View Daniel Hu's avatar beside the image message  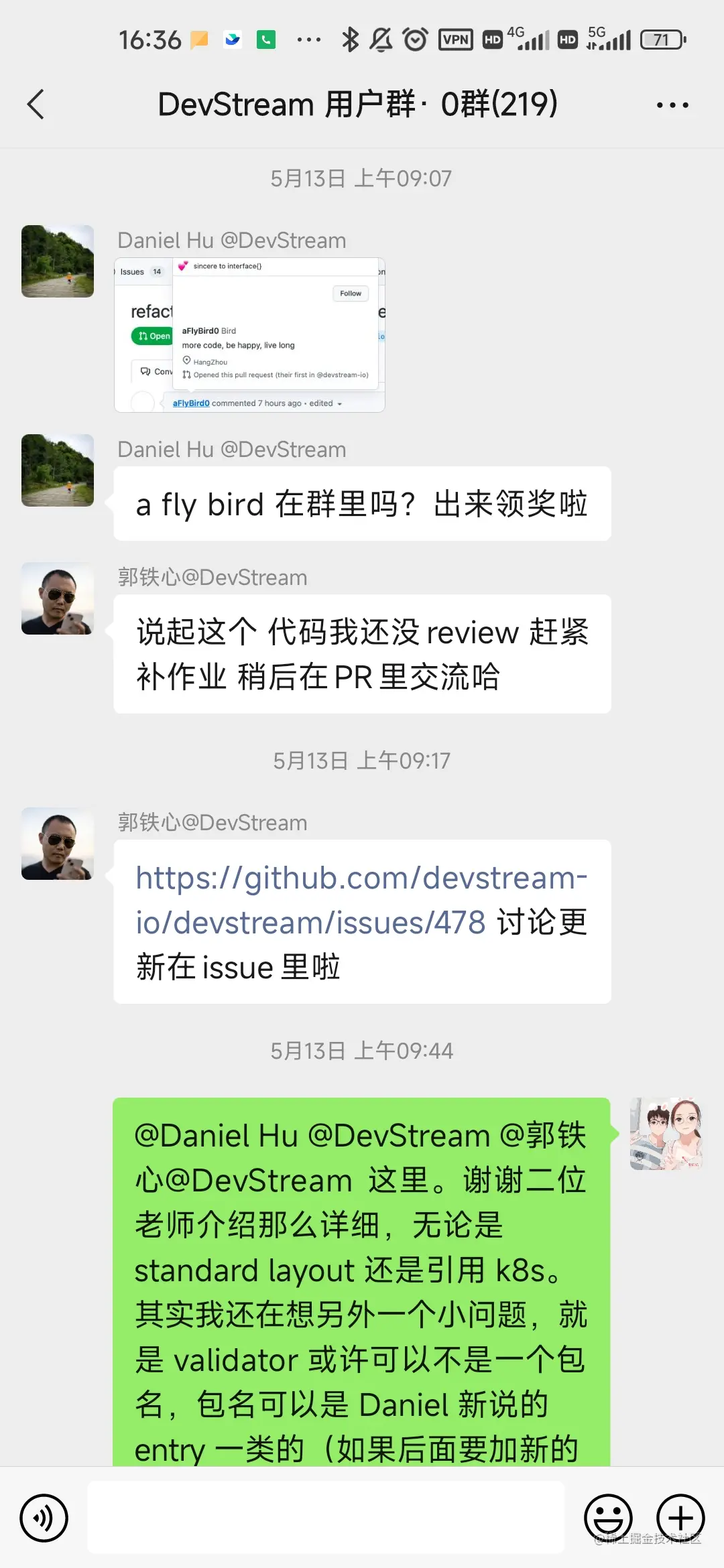58,261
